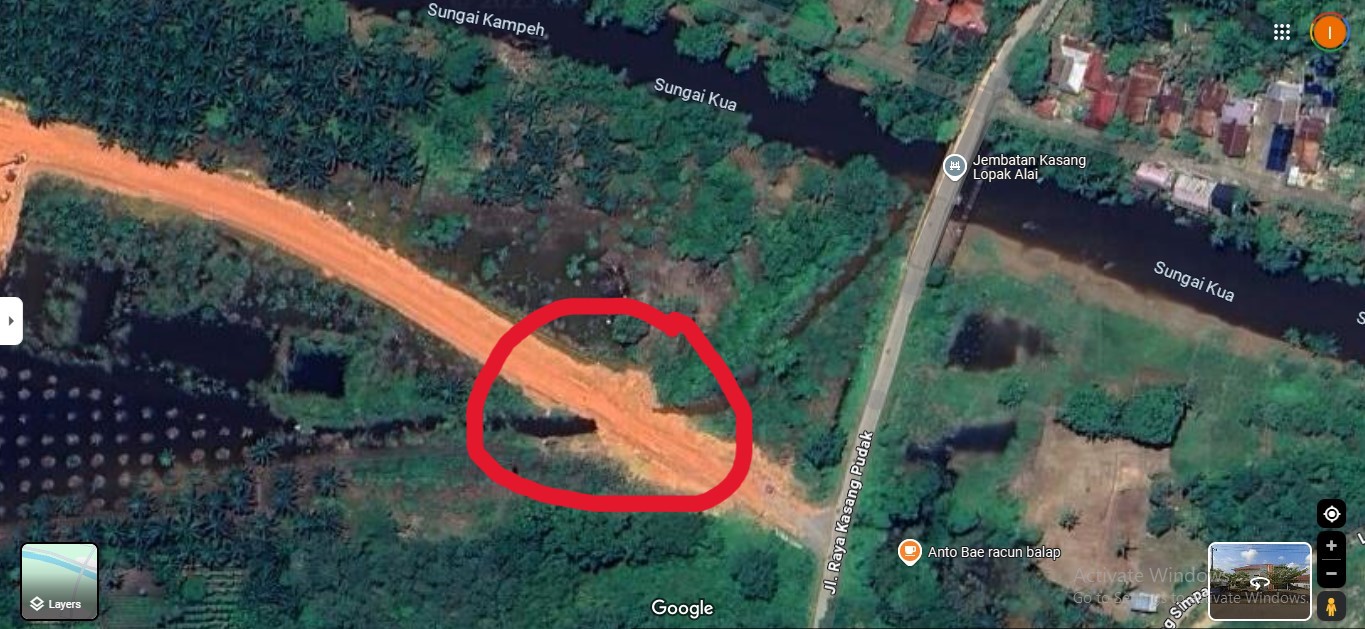This screenshot has height=629, width=1365.
Task: Zoom in with the plus button
Action: tap(1331, 547)
